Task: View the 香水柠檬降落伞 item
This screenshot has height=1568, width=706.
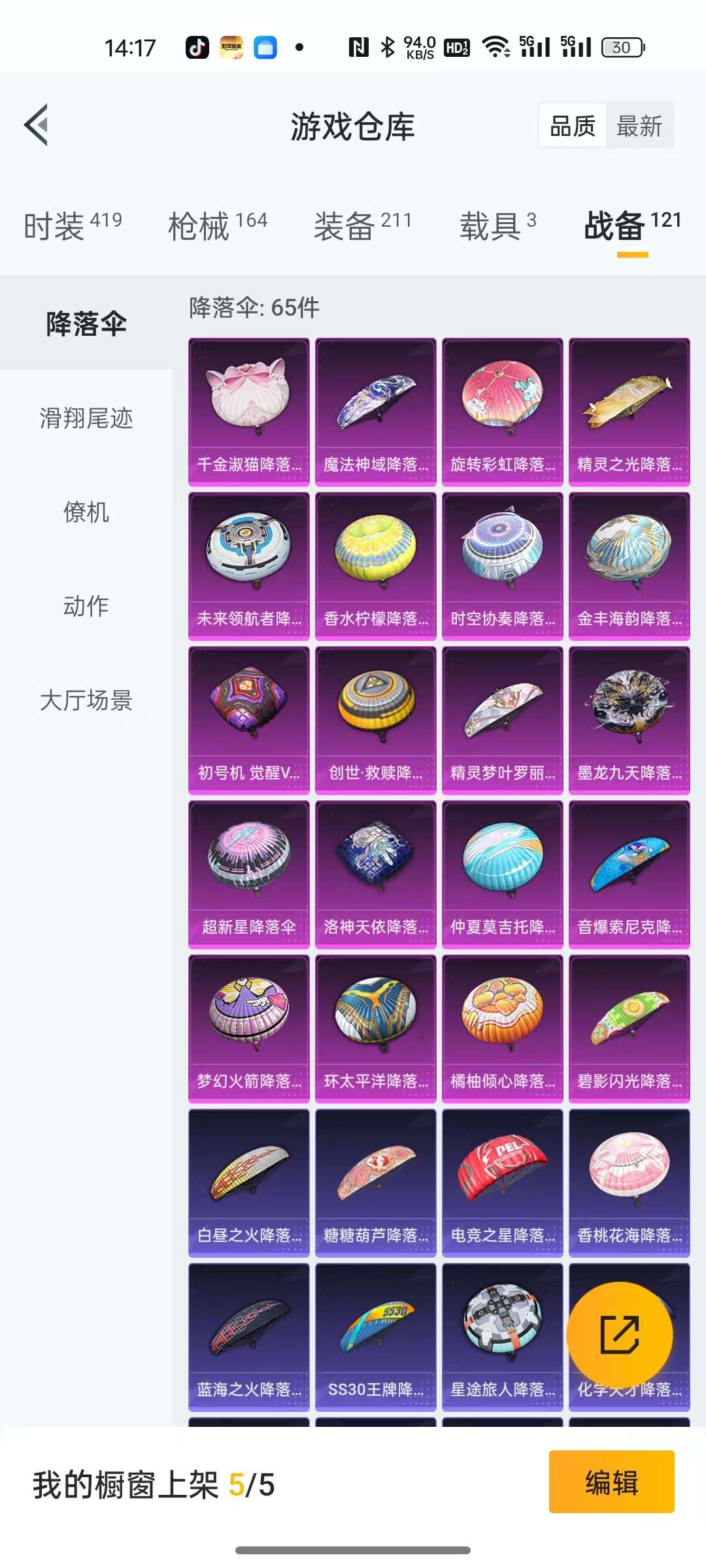Action: [x=376, y=566]
